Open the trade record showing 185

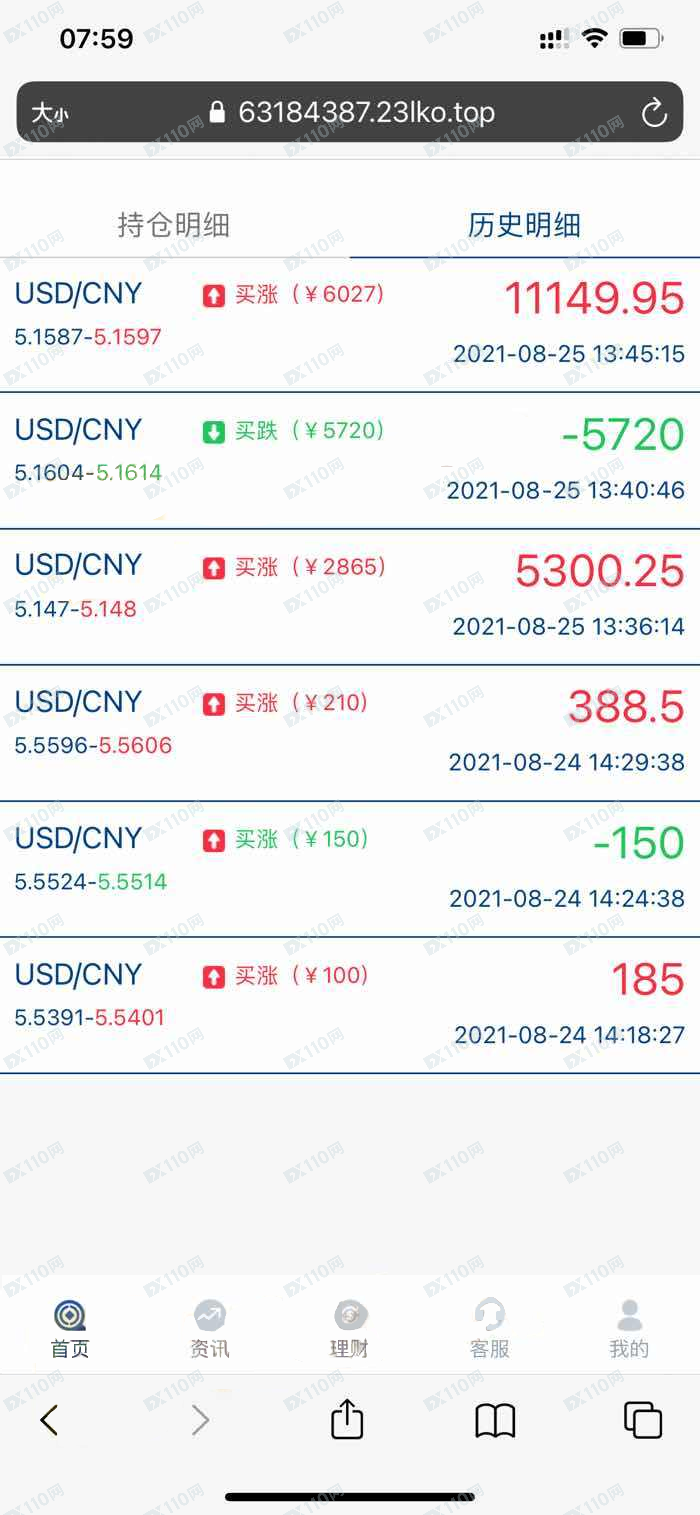[x=350, y=1005]
